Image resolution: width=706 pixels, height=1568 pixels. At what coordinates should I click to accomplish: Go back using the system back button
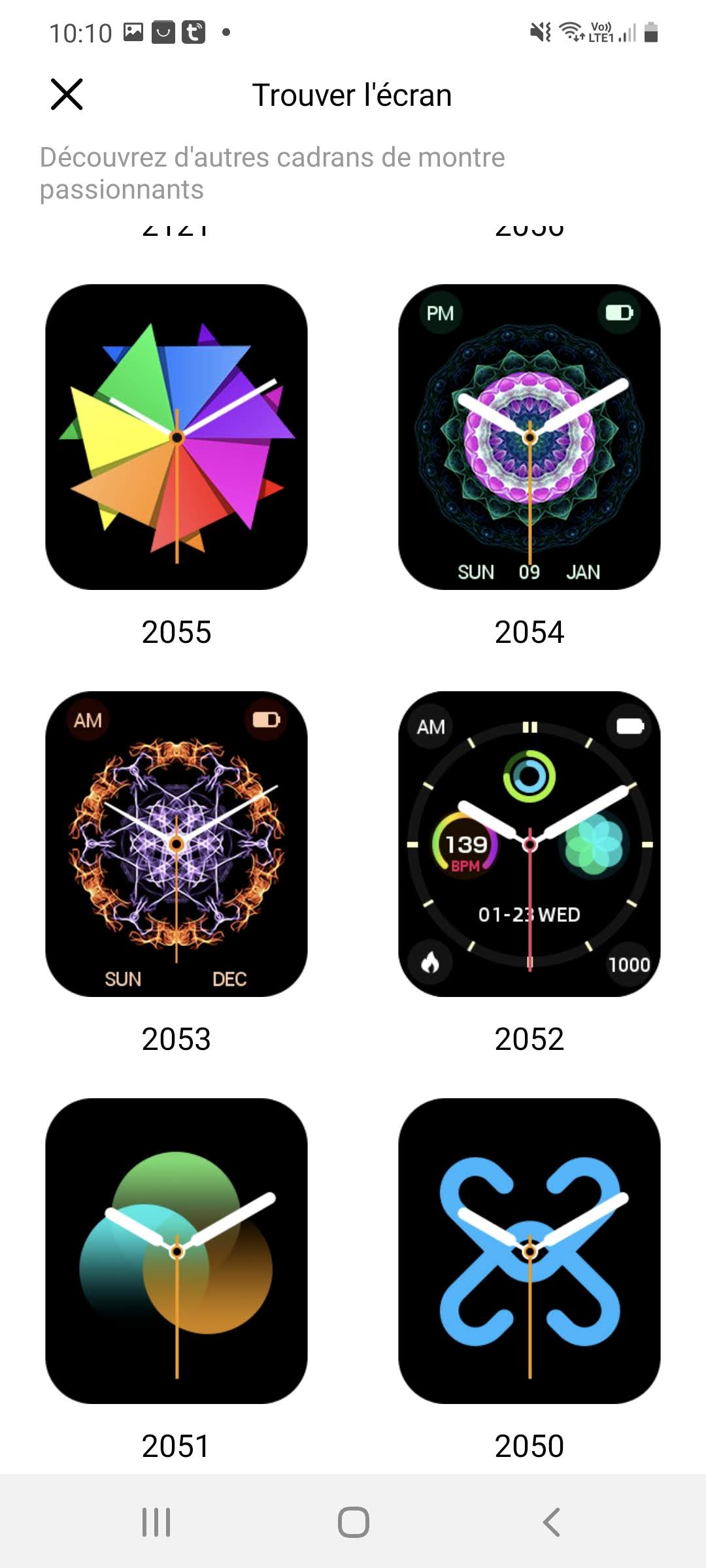pyautogui.click(x=551, y=1522)
